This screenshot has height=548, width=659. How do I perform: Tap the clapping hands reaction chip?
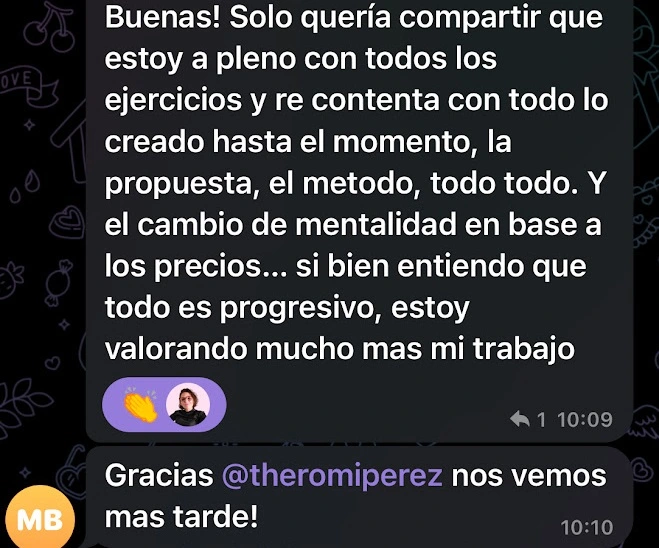pyautogui.click(x=143, y=405)
